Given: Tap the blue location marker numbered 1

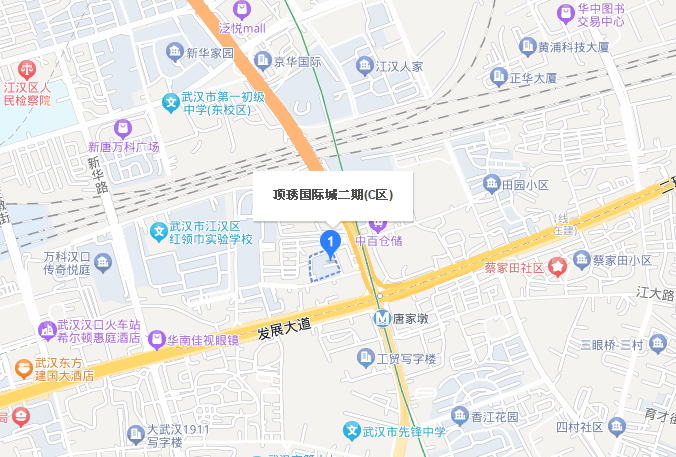Looking at the screenshot, I should pyautogui.click(x=326, y=242).
